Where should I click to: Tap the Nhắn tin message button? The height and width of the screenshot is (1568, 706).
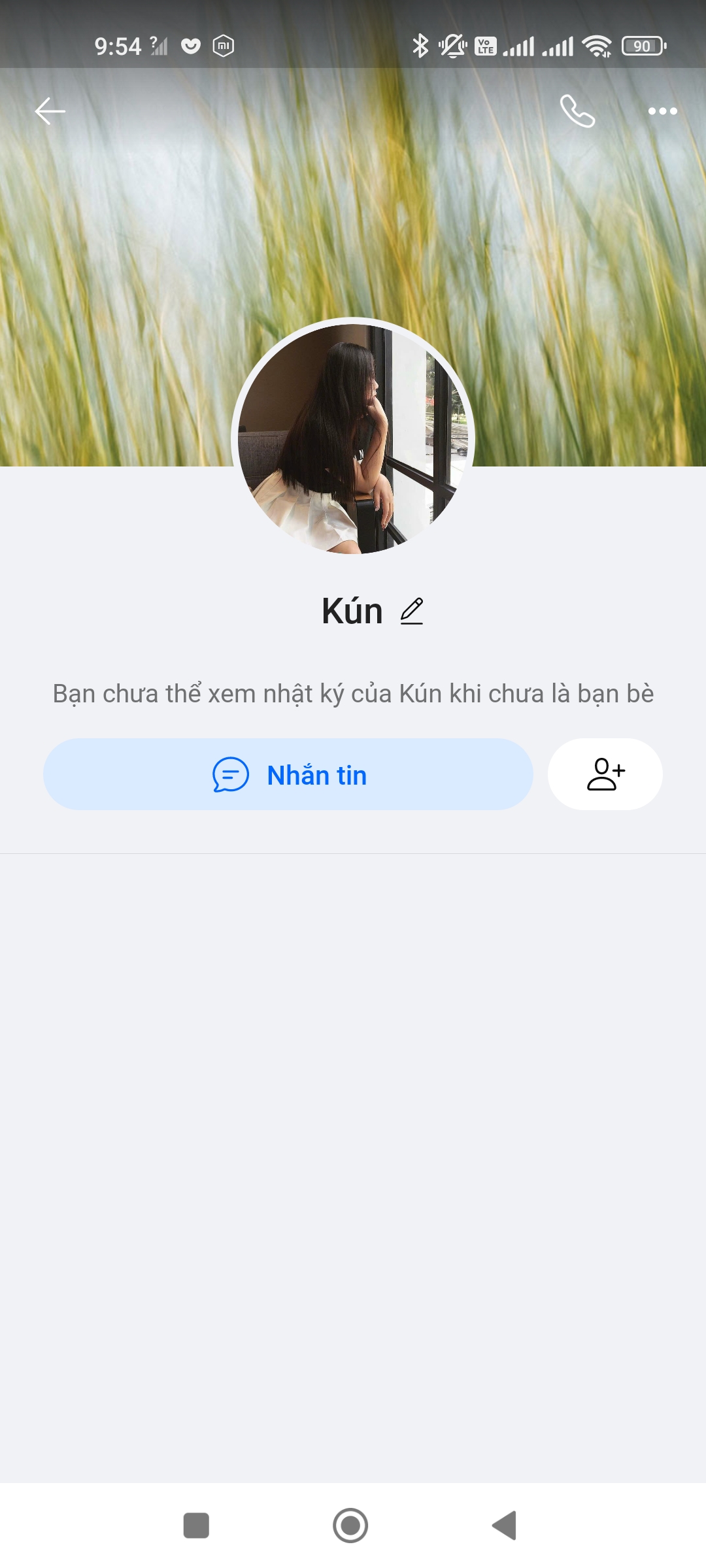click(x=288, y=775)
